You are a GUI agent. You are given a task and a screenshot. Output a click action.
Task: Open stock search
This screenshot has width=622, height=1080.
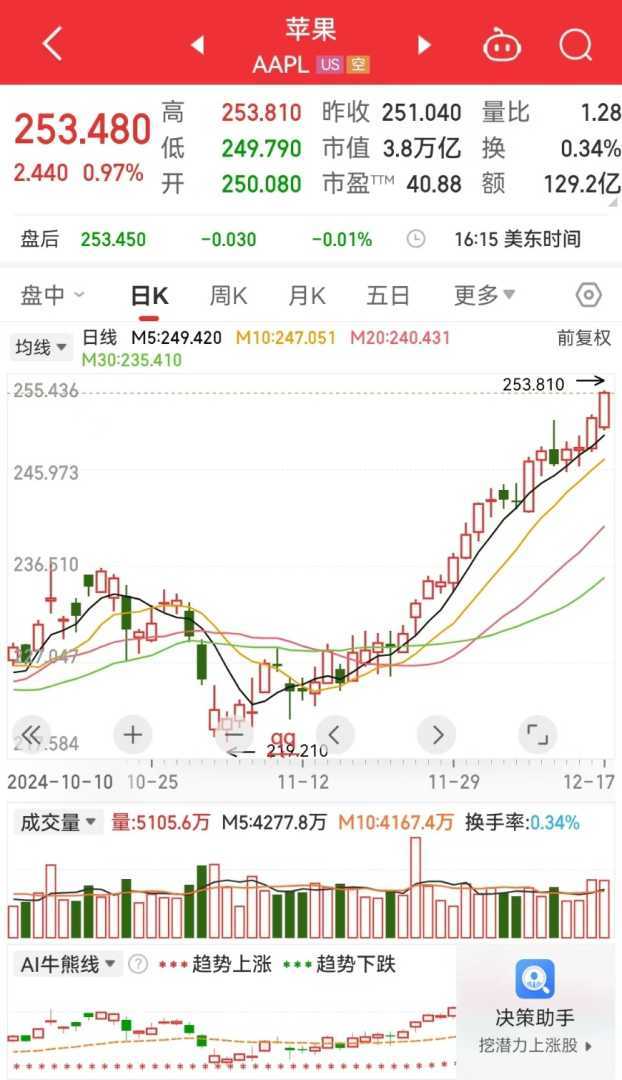(575, 44)
